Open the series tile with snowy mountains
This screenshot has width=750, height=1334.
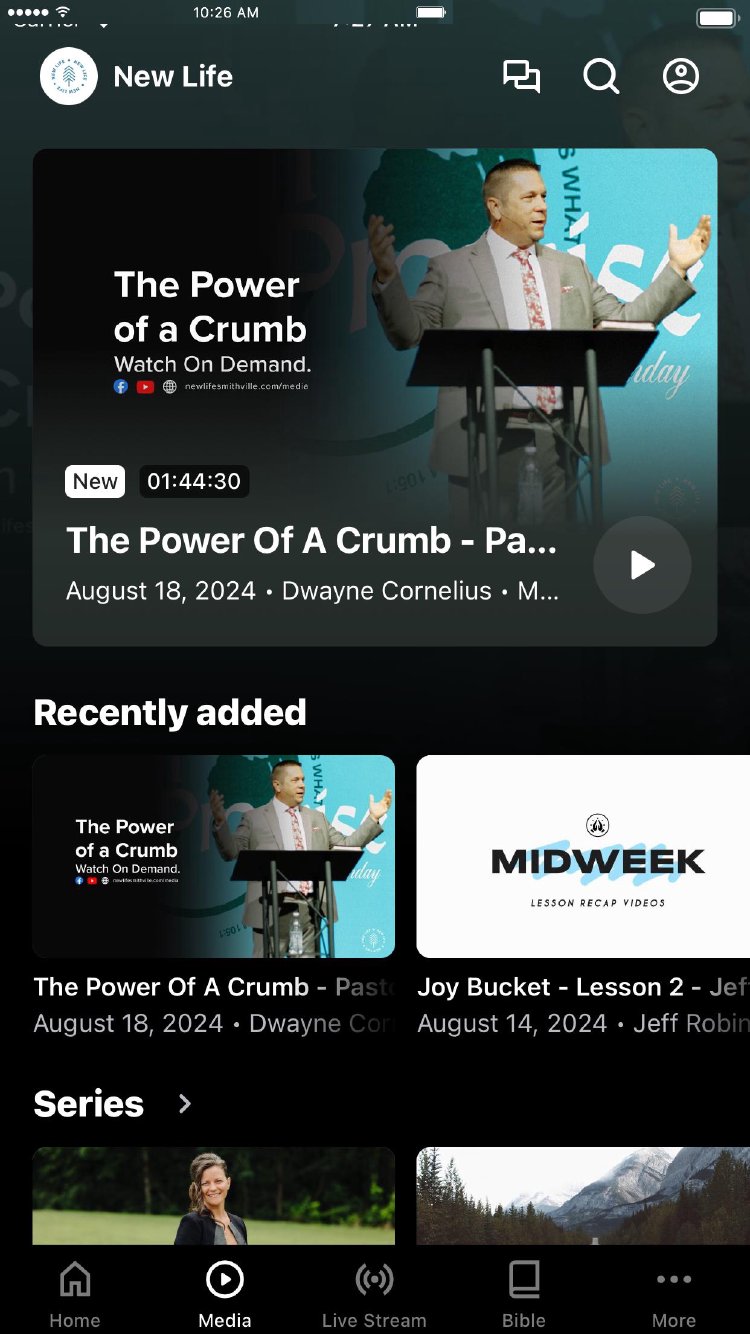click(x=583, y=1195)
